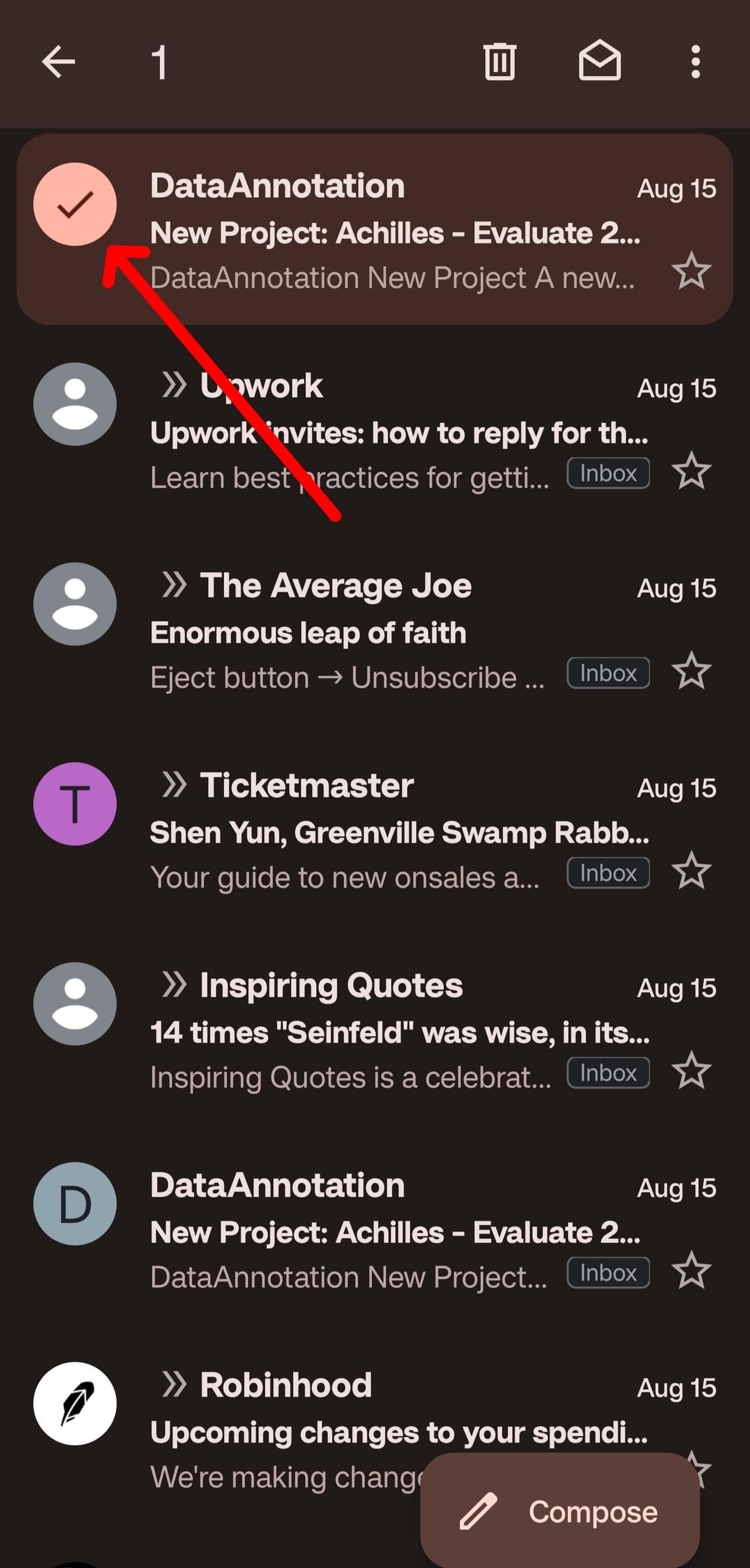Star the checked DataAnnotation email
750x1568 pixels.
point(692,271)
